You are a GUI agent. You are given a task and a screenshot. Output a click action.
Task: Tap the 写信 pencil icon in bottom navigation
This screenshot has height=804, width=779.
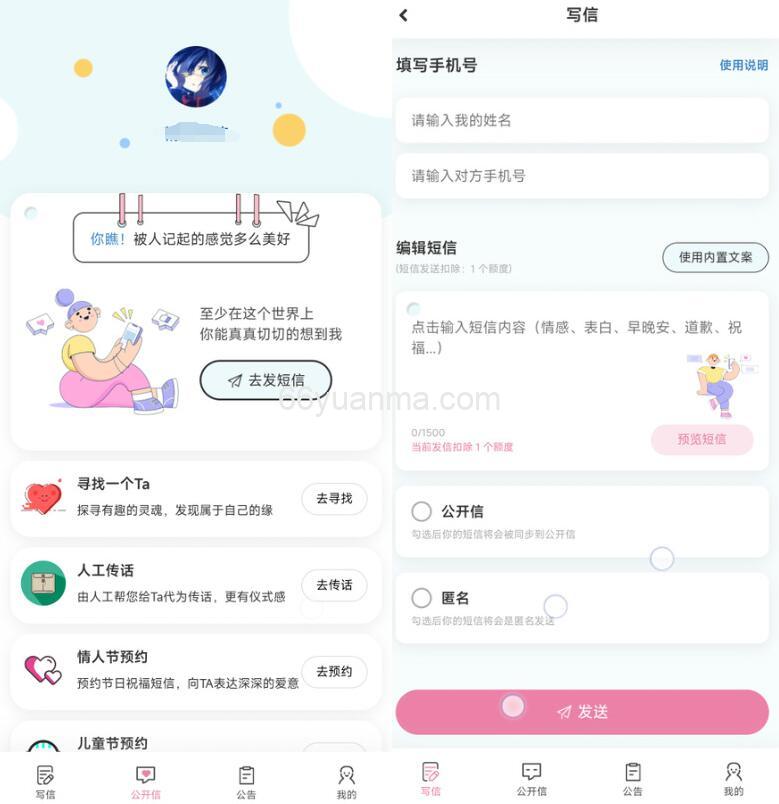(43, 774)
